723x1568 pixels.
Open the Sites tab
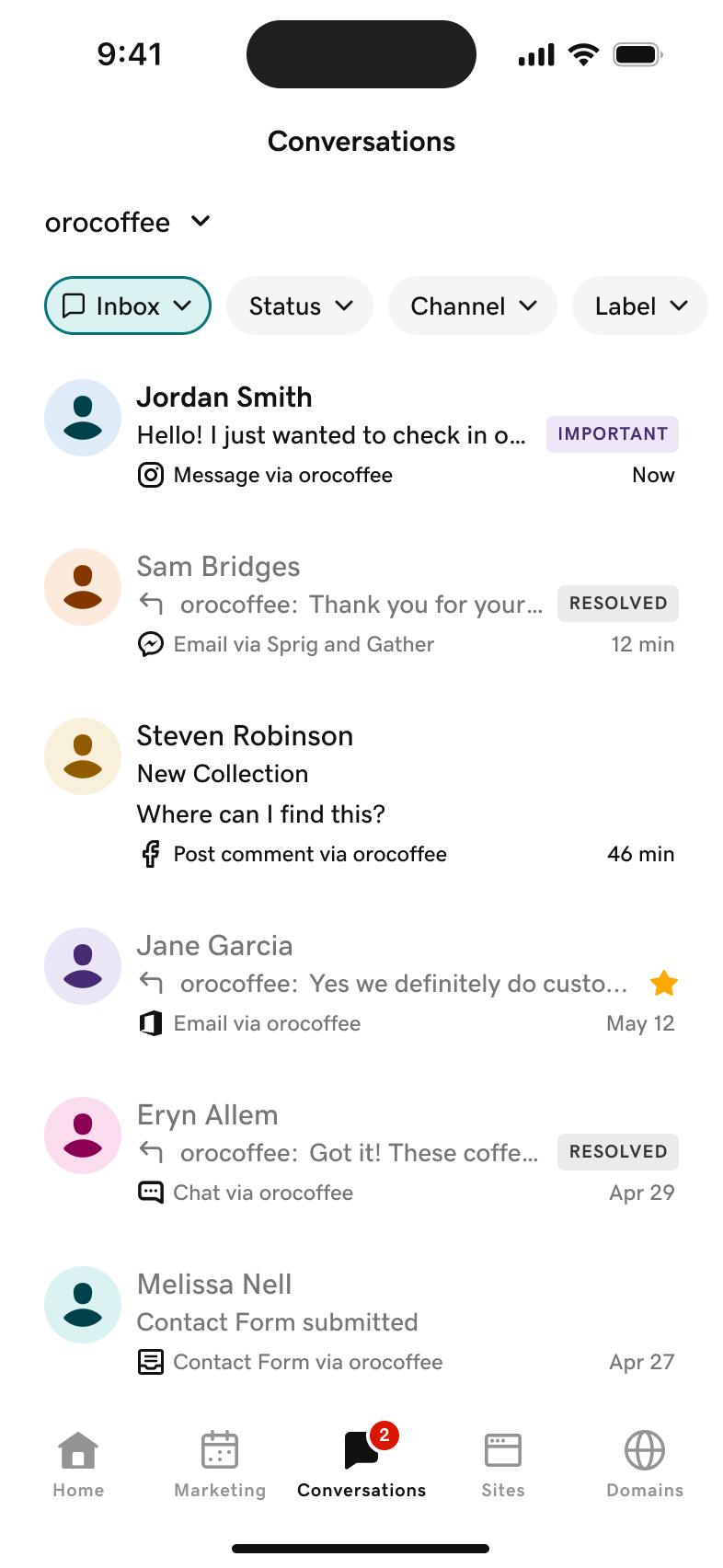click(502, 1463)
